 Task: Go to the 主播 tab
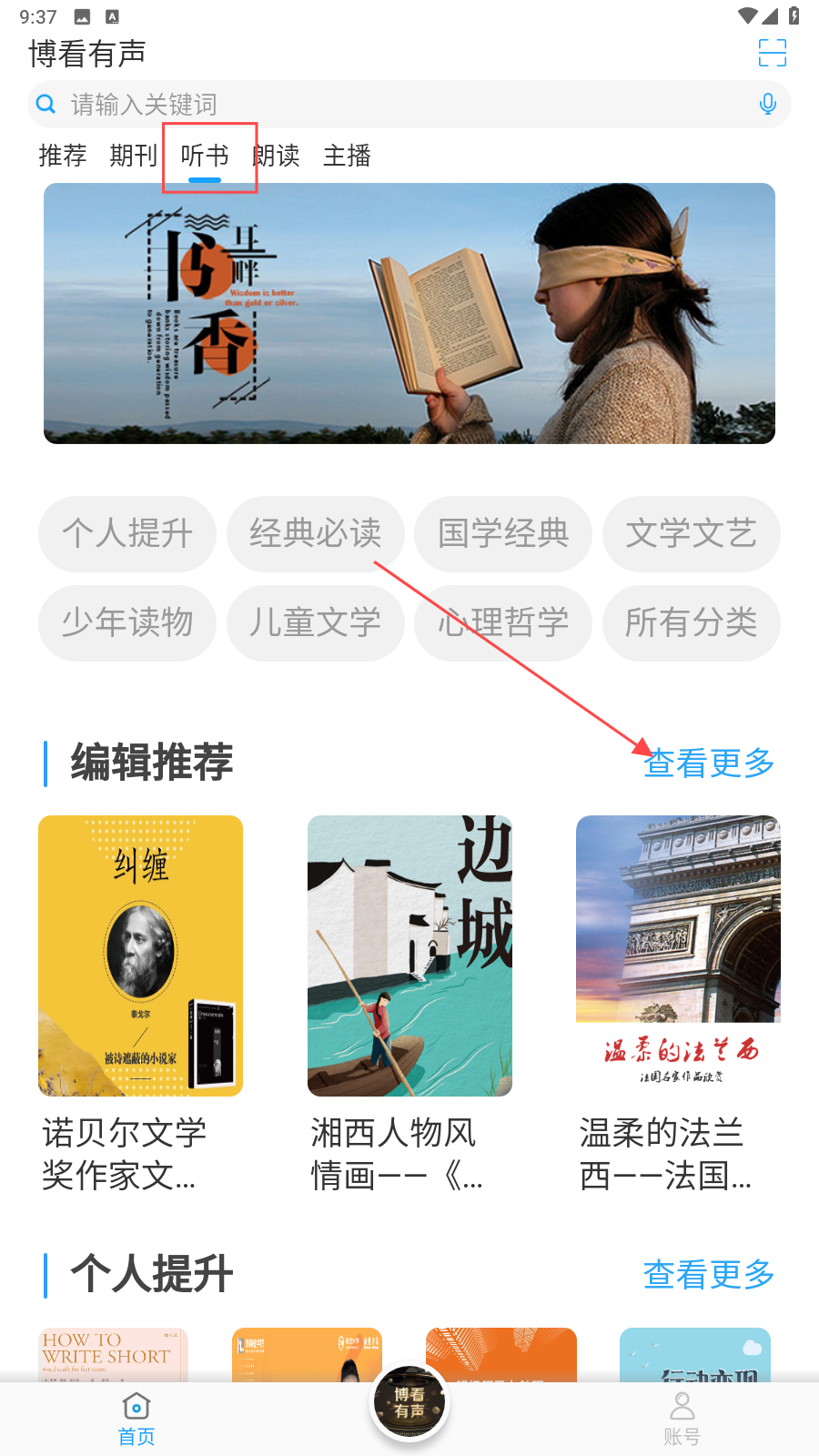(x=347, y=156)
